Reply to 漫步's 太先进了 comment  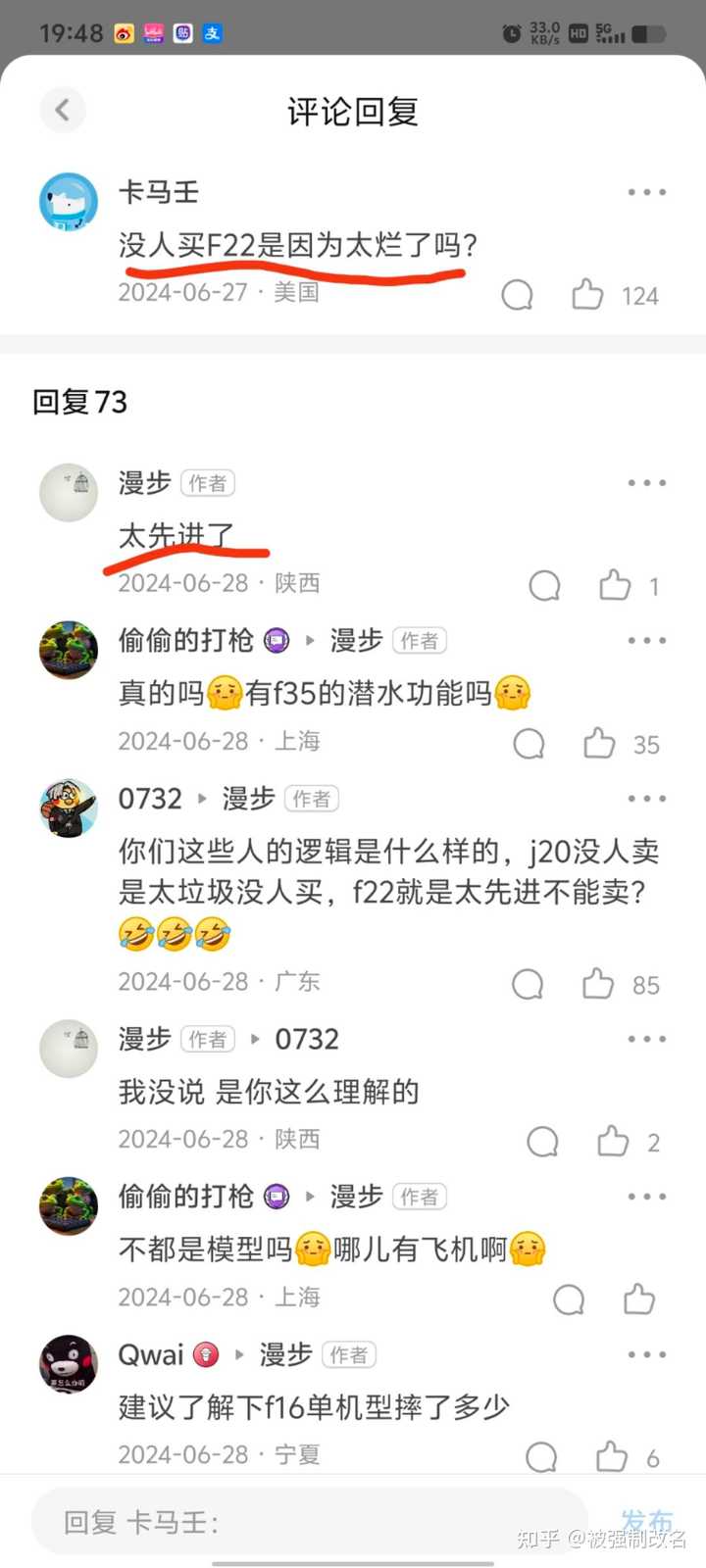tap(544, 585)
